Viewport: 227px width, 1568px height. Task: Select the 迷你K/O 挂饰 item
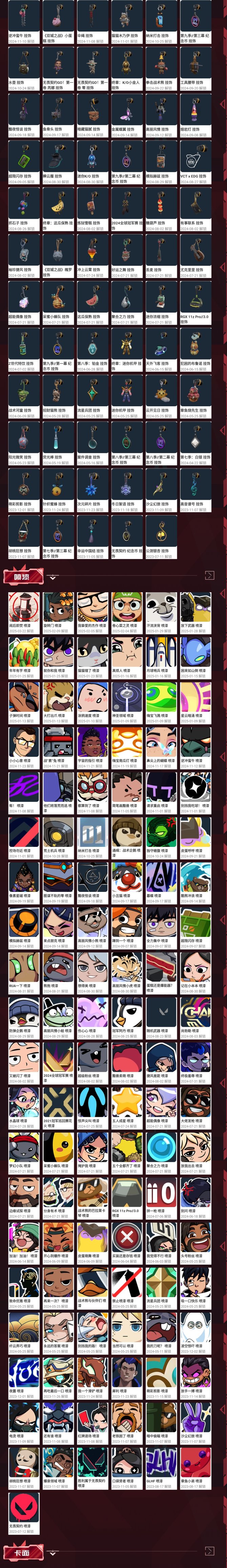point(92,161)
